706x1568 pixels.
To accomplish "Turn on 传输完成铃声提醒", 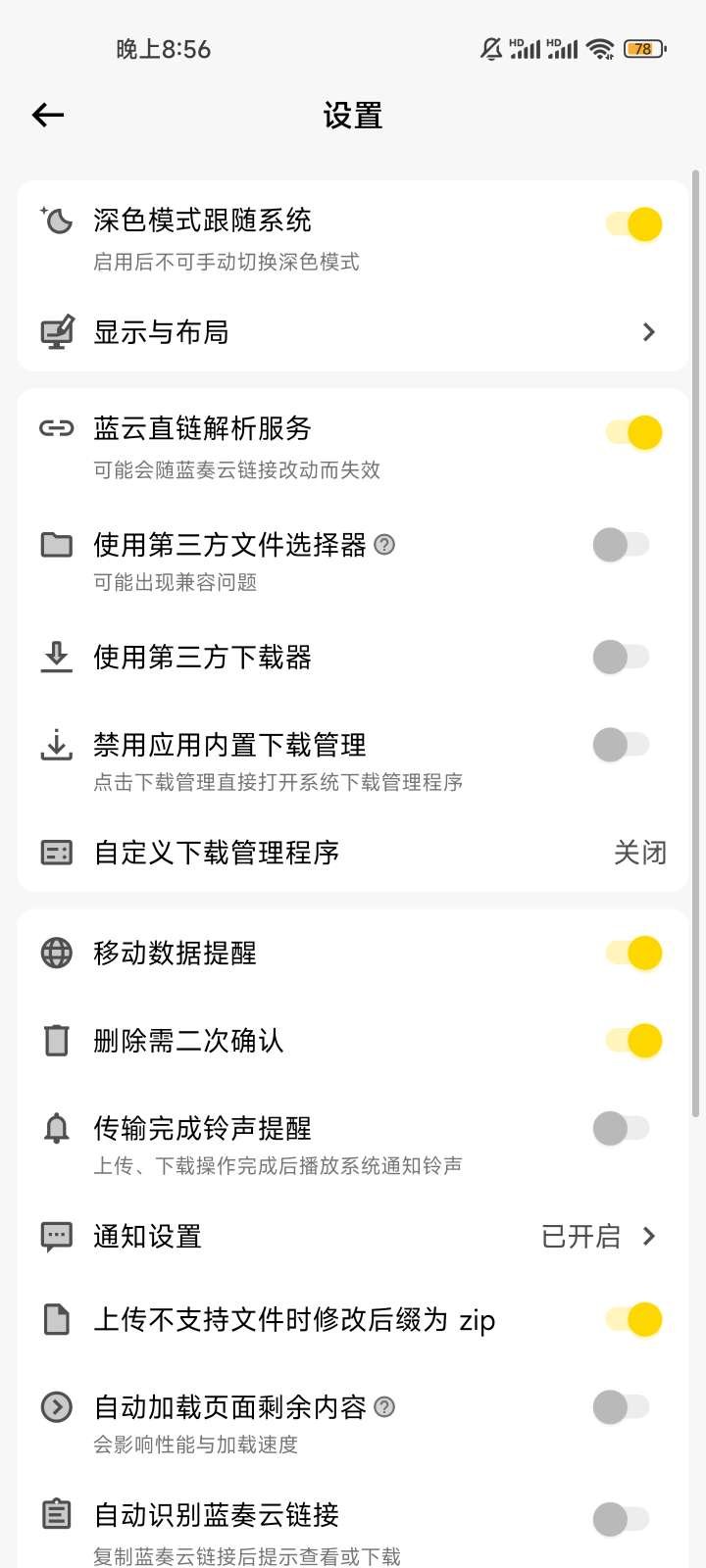I will tap(622, 1129).
